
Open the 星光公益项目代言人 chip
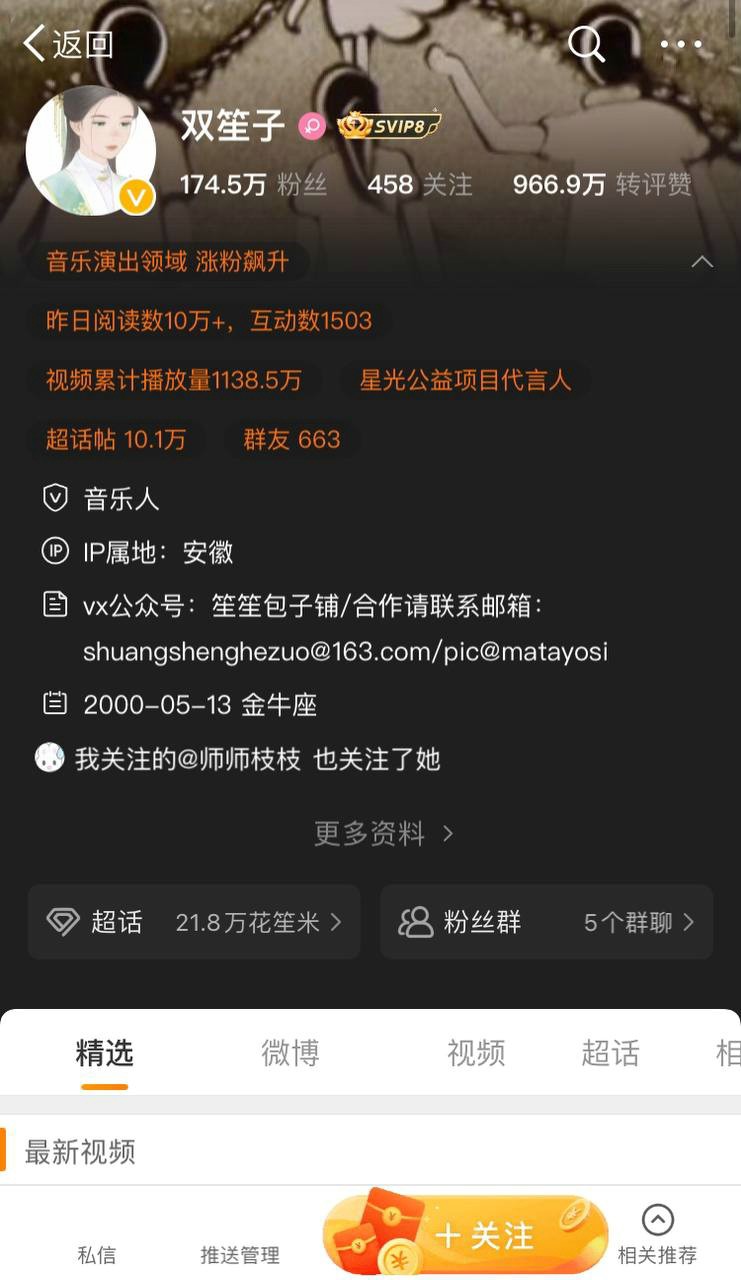click(x=465, y=380)
